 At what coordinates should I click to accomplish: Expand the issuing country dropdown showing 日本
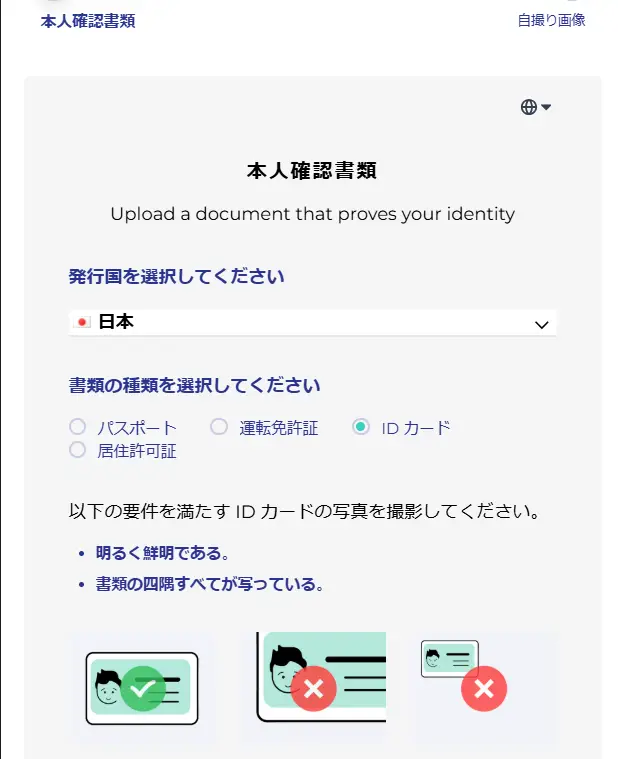[x=312, y=323]
